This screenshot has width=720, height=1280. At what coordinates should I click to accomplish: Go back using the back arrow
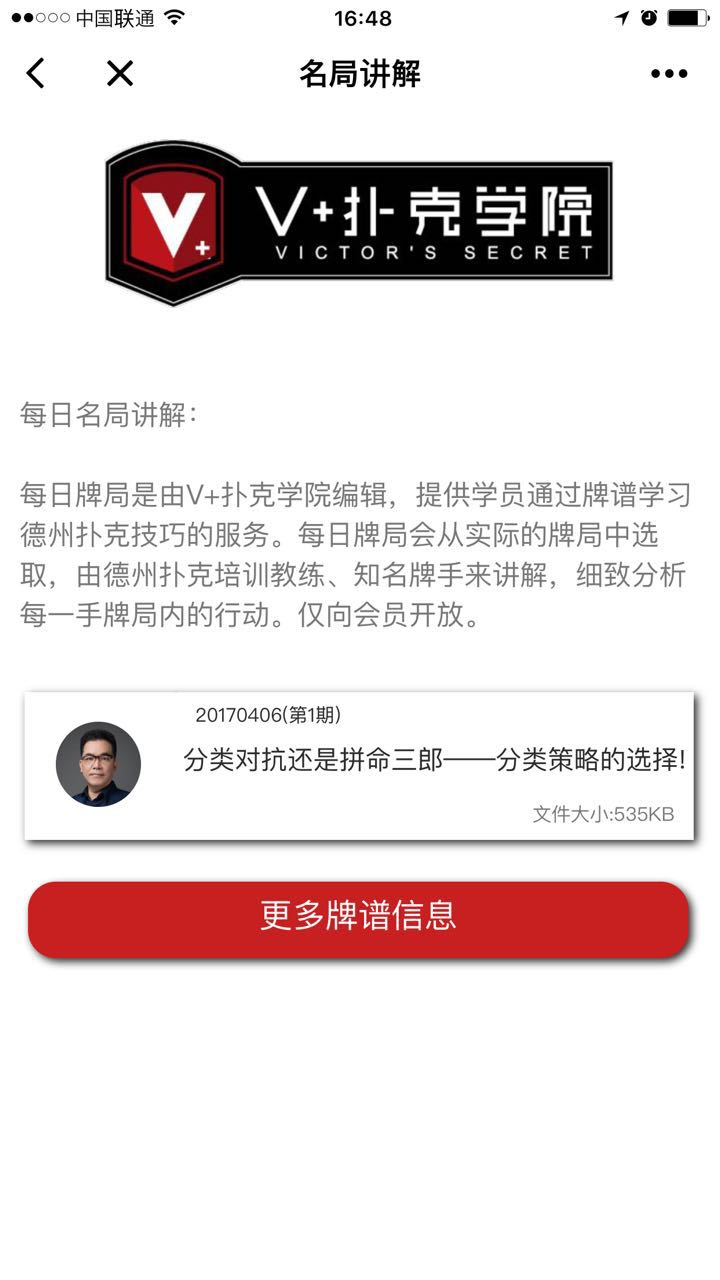pos(36,73)
